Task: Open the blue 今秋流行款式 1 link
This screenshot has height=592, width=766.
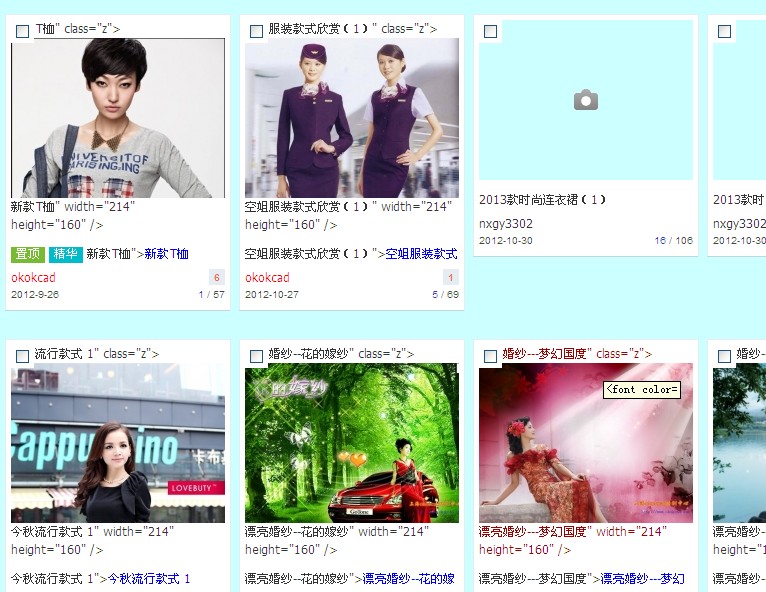Action: pos(149,578)
